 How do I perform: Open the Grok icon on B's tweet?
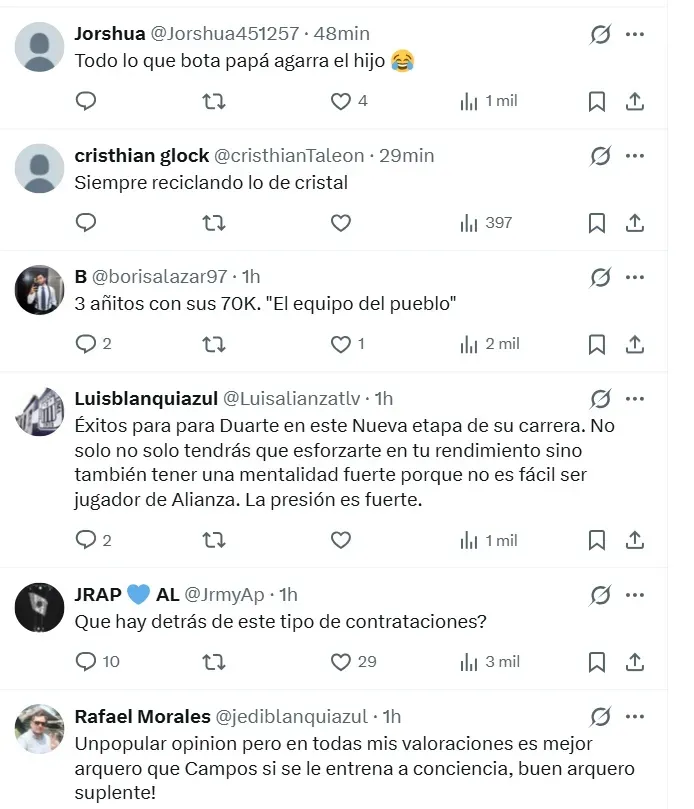click(600, 277)
